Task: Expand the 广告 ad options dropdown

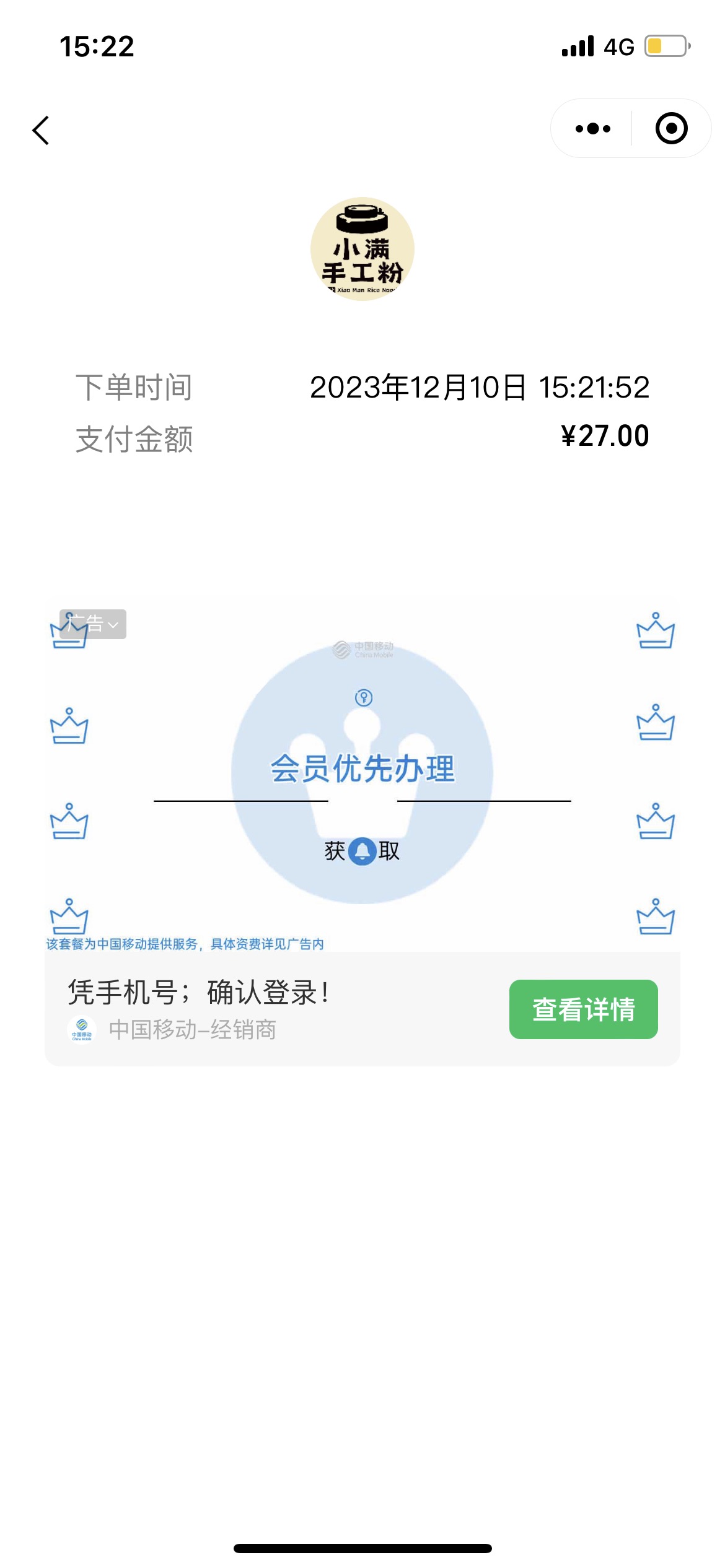Action: (x=93, y=624)
